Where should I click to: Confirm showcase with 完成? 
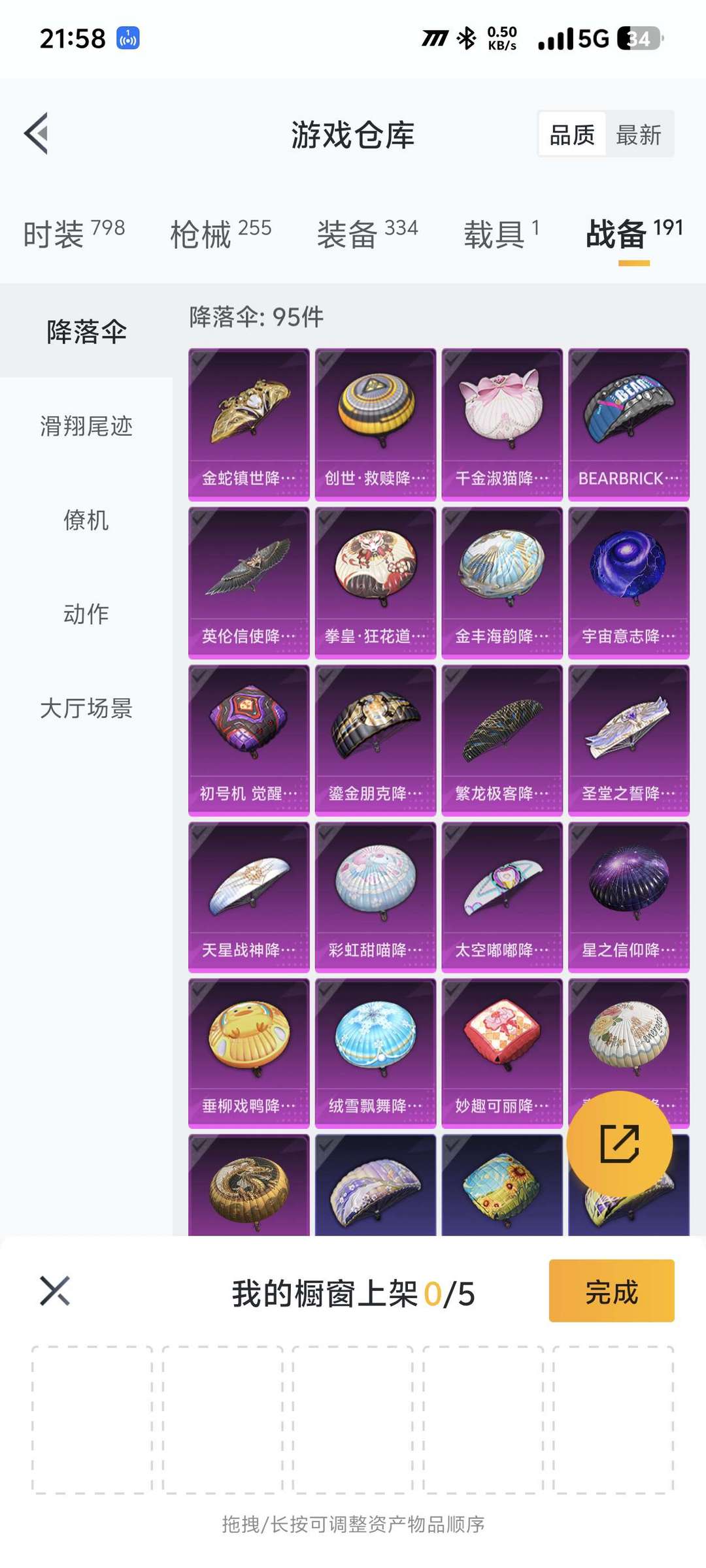611,1292
